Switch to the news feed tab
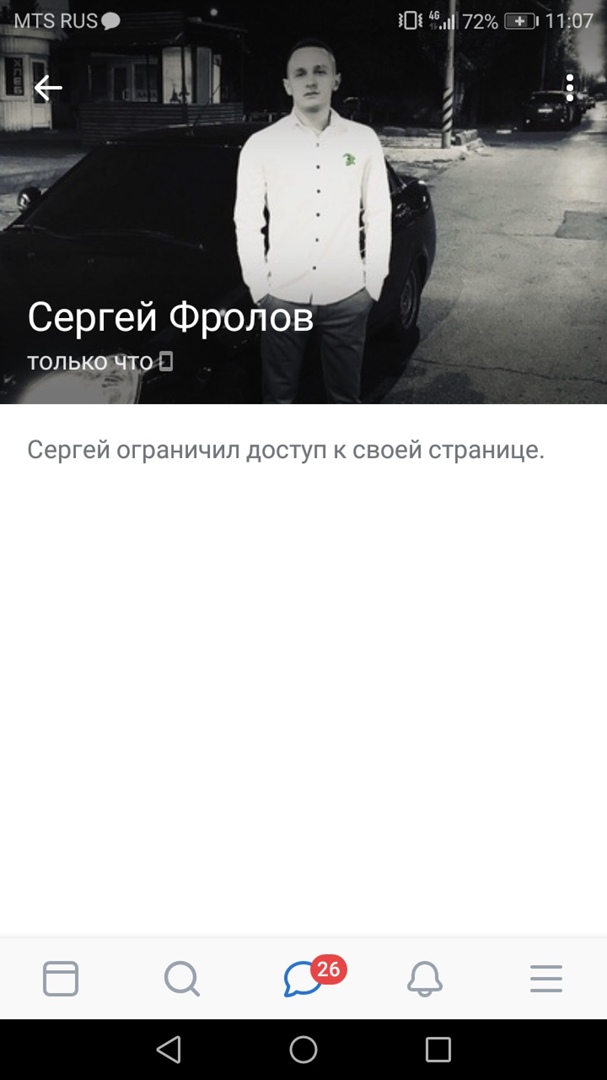This screenshot has width=607, height=1080. coord(61,978)
